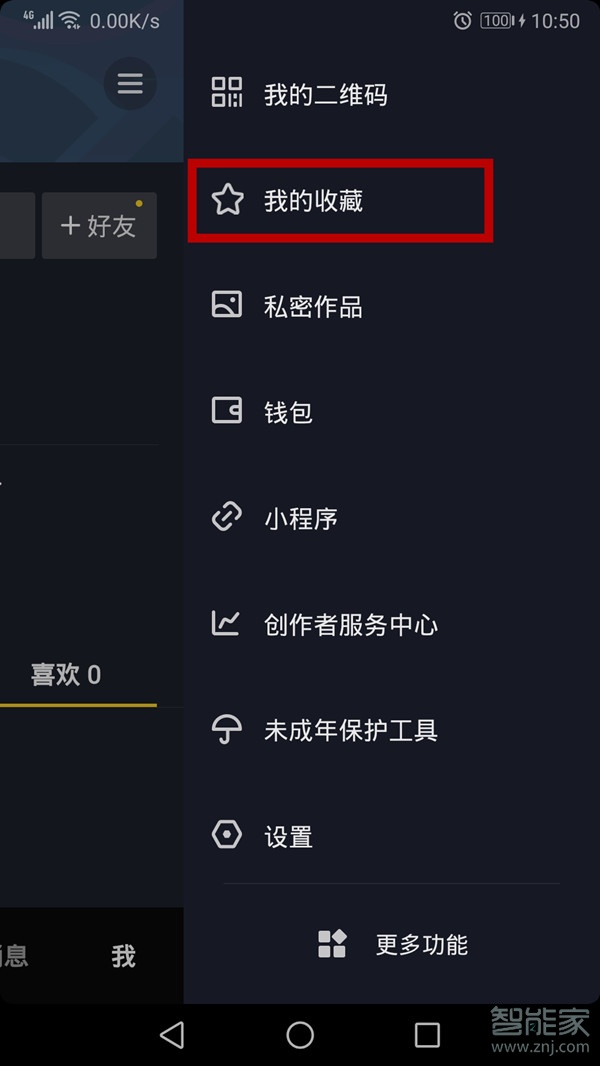
Task: Open 未成年保护工具
Action: pyautogui.click(x=350, y=731)
